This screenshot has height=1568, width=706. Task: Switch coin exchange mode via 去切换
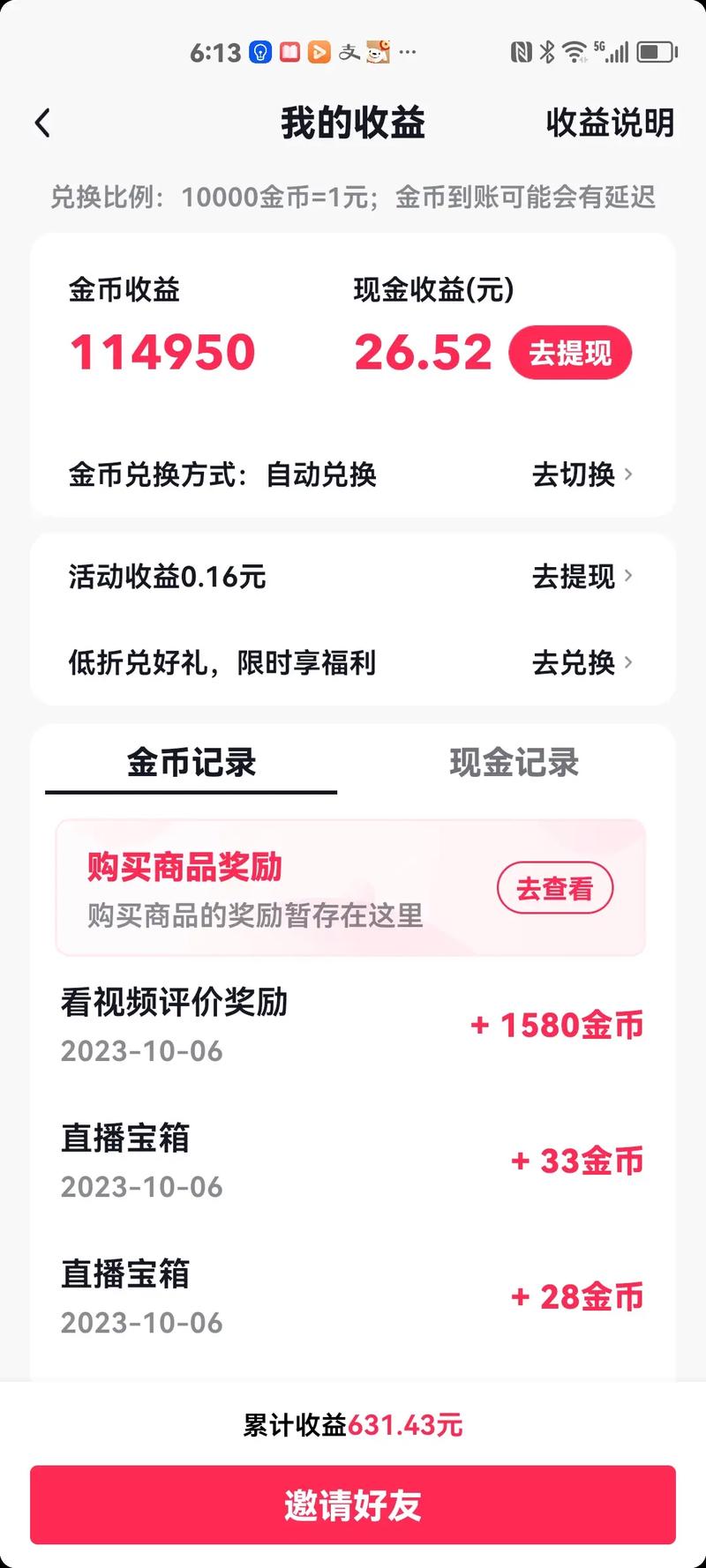tap(575, 475)
